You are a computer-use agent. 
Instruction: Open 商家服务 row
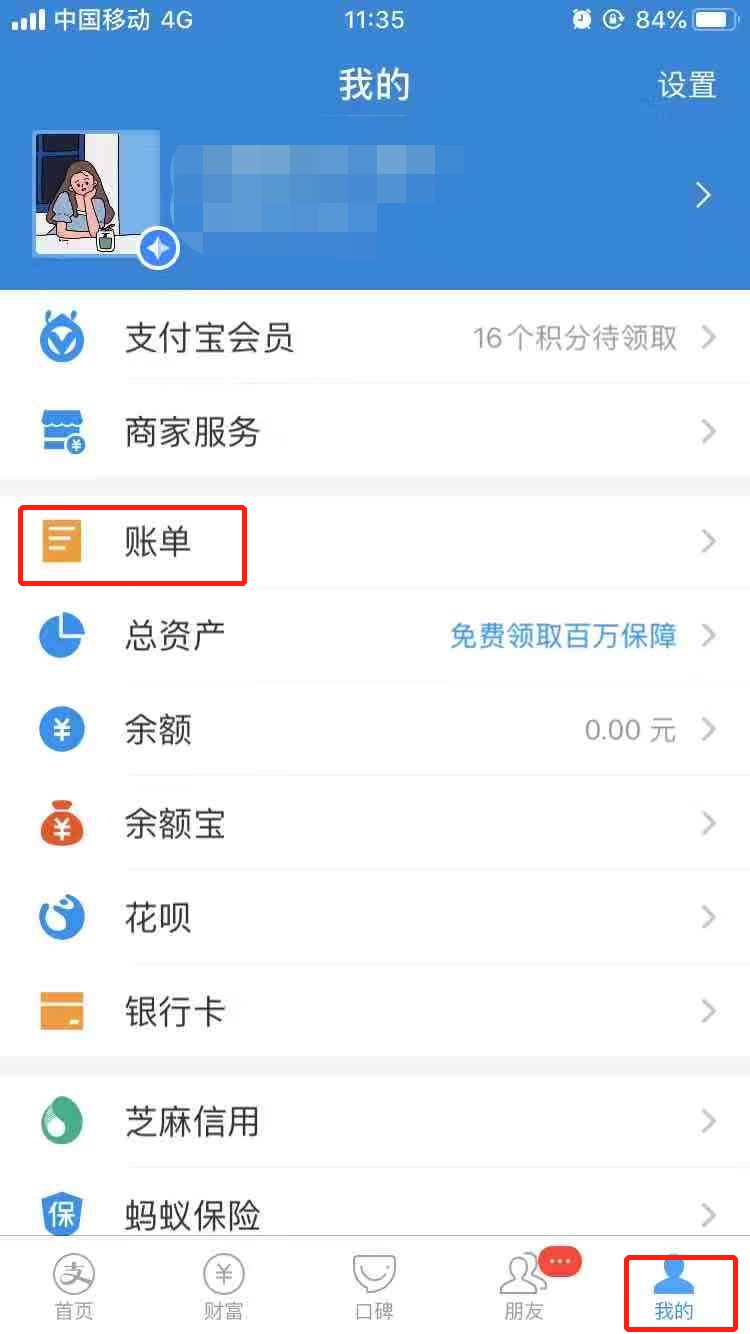pos(375,431)
